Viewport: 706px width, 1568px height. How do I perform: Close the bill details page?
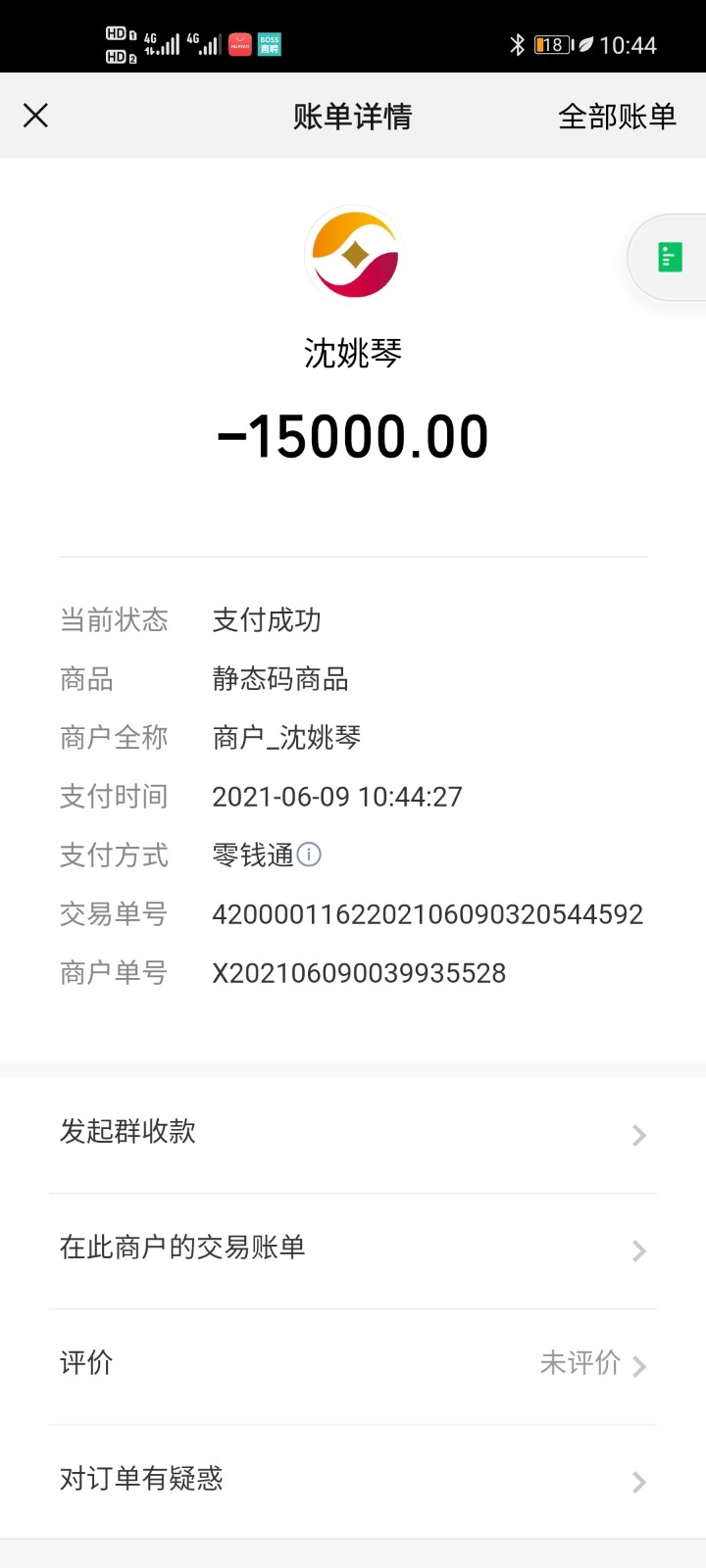36,116
